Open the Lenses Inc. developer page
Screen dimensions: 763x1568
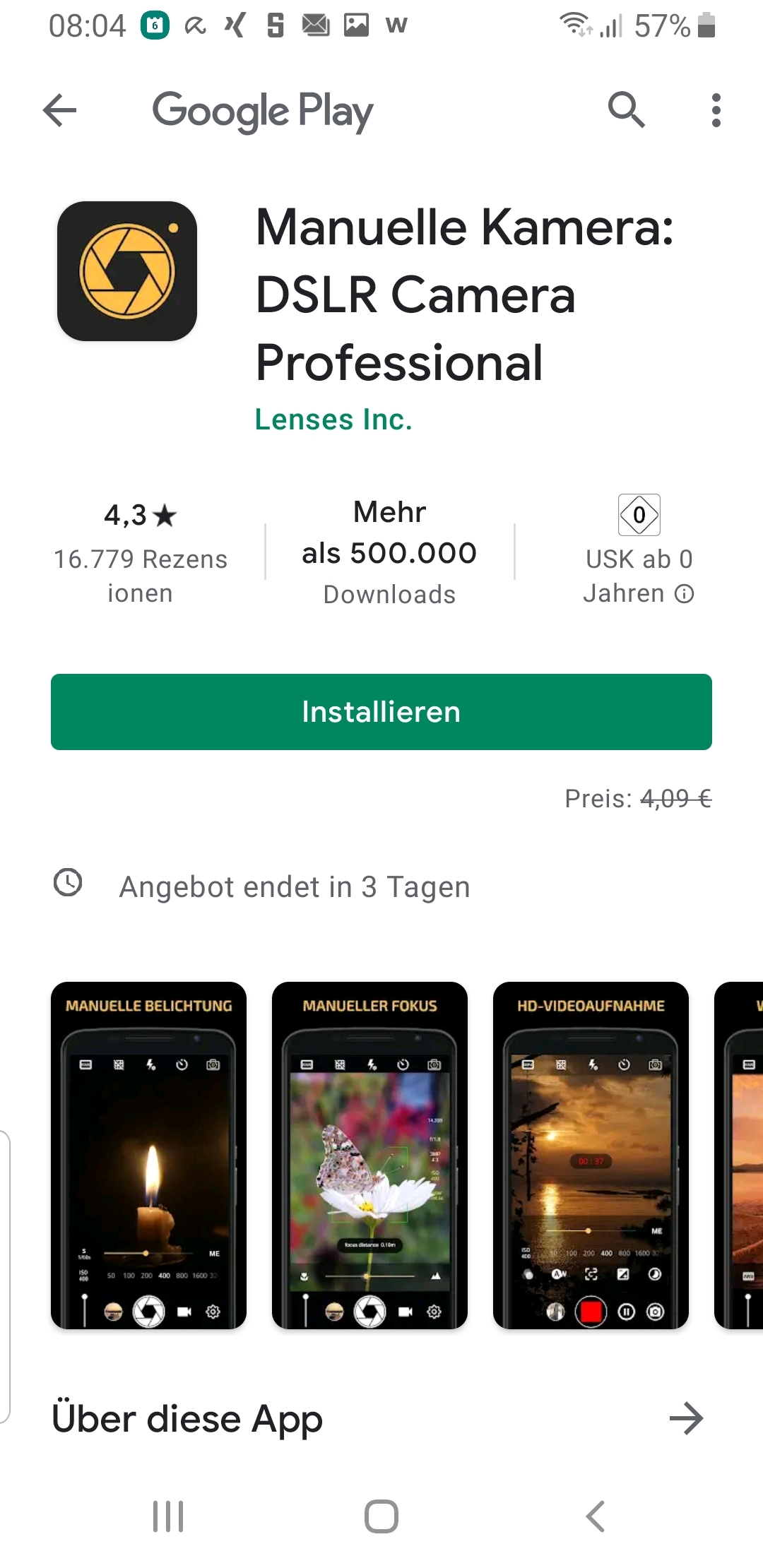click(333, 420)
